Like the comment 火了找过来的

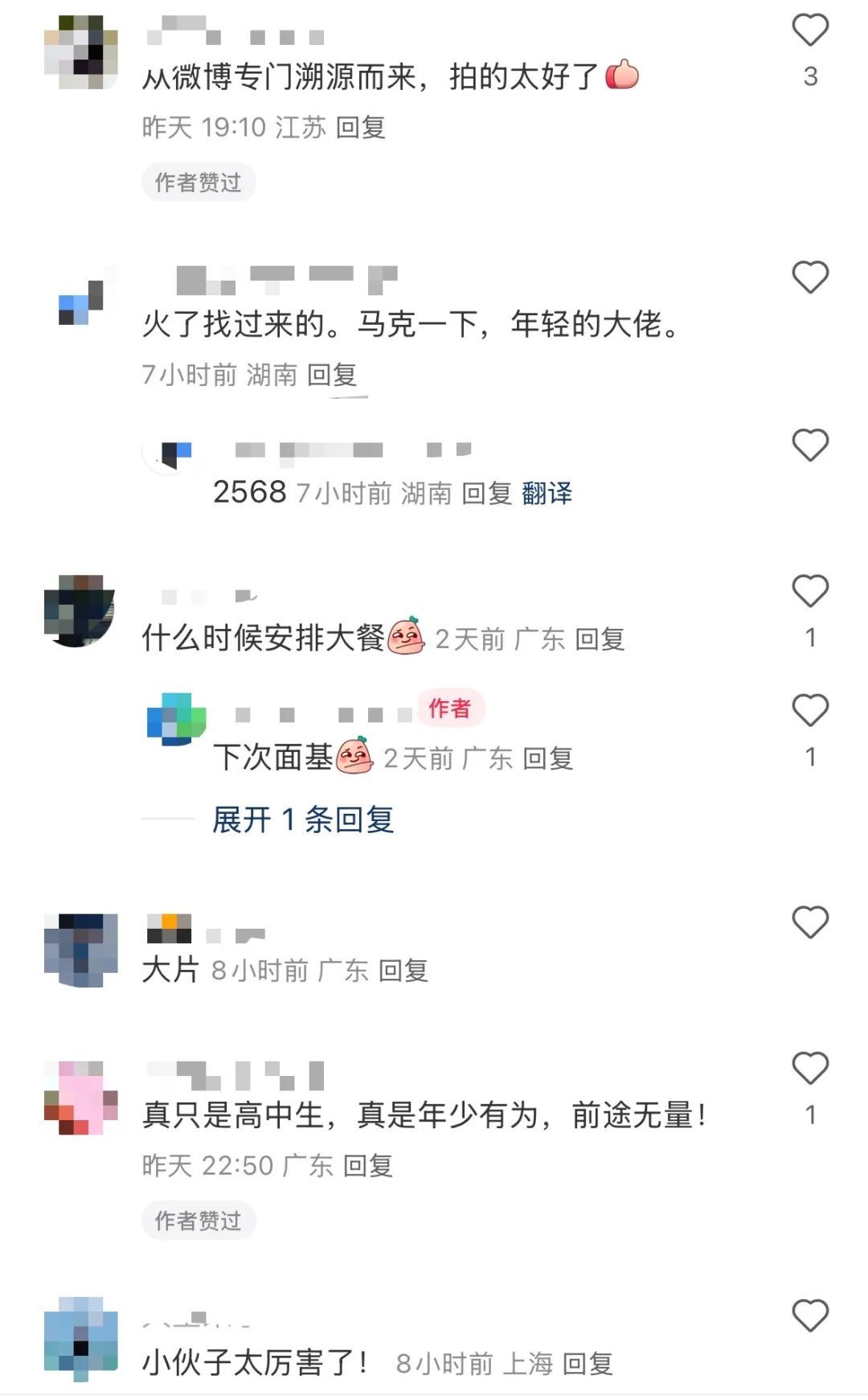[810, 278]
